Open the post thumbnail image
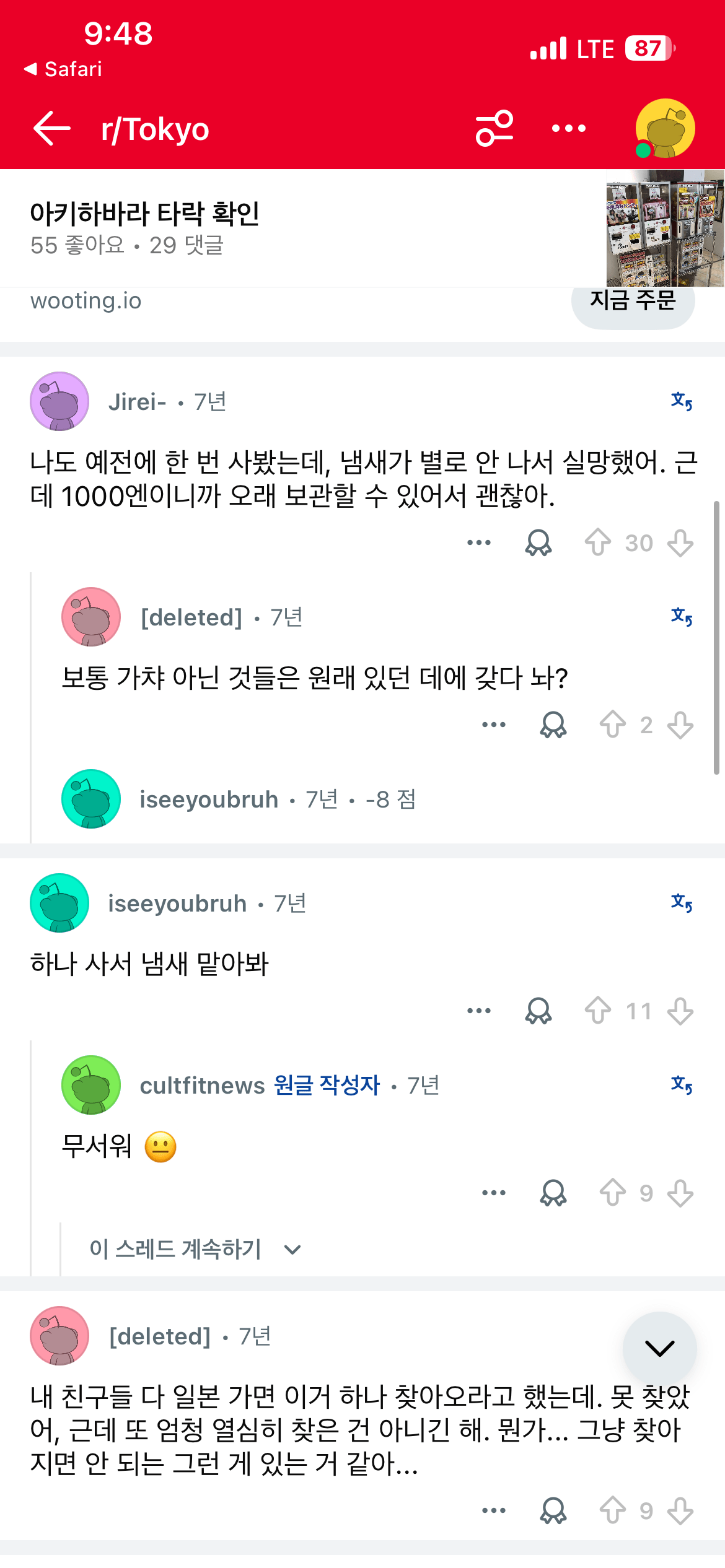 [x=664, y=228]
